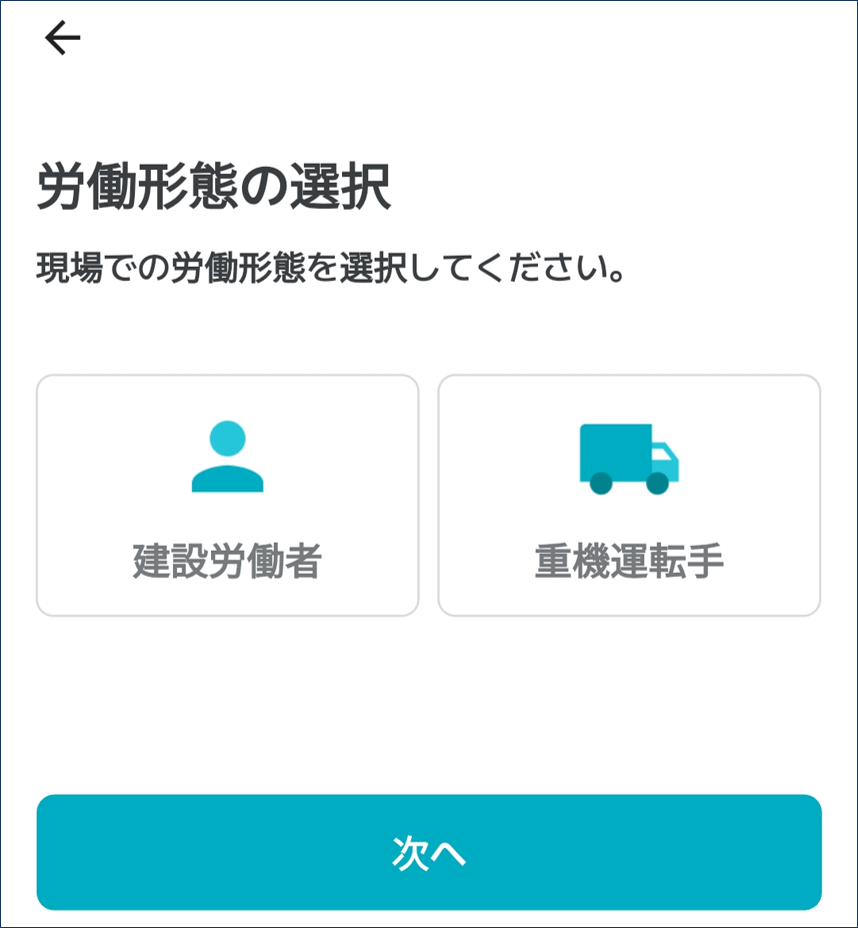Click the truck icon on the 重機運転手 card
The image size is (858, 928).
pos(628,460)
